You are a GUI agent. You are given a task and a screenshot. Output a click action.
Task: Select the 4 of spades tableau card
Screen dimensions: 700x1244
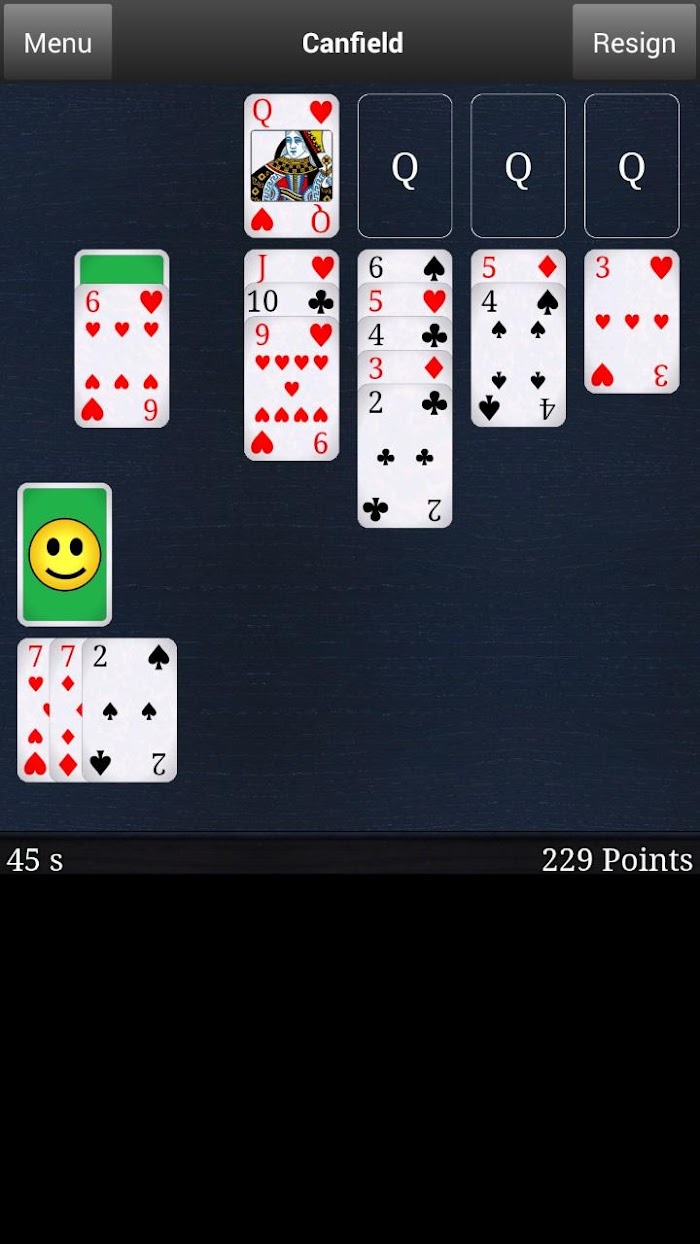(517, 357)
